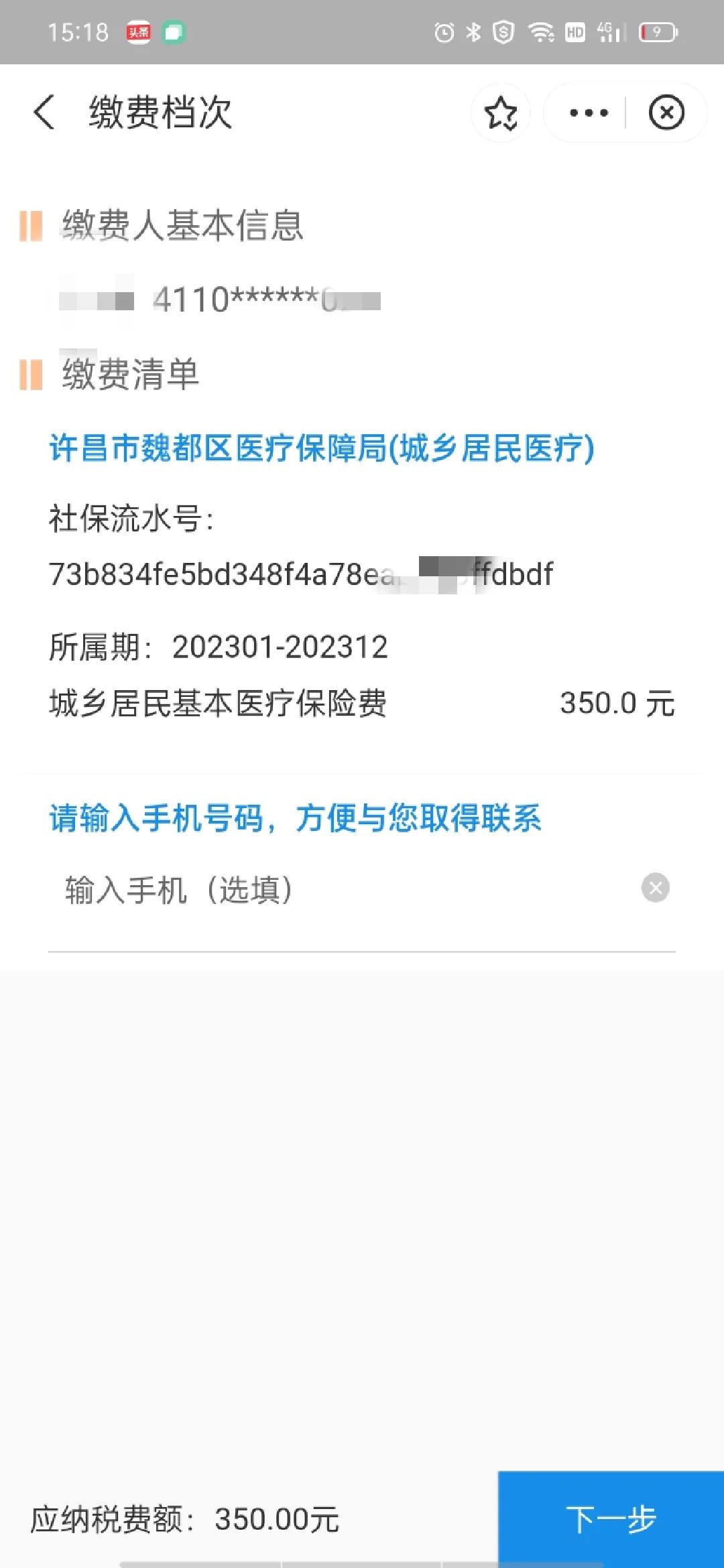The image size is (724, 1568).
Task: Proceed with 下一步 button
Action: (x=611, y=1518)
